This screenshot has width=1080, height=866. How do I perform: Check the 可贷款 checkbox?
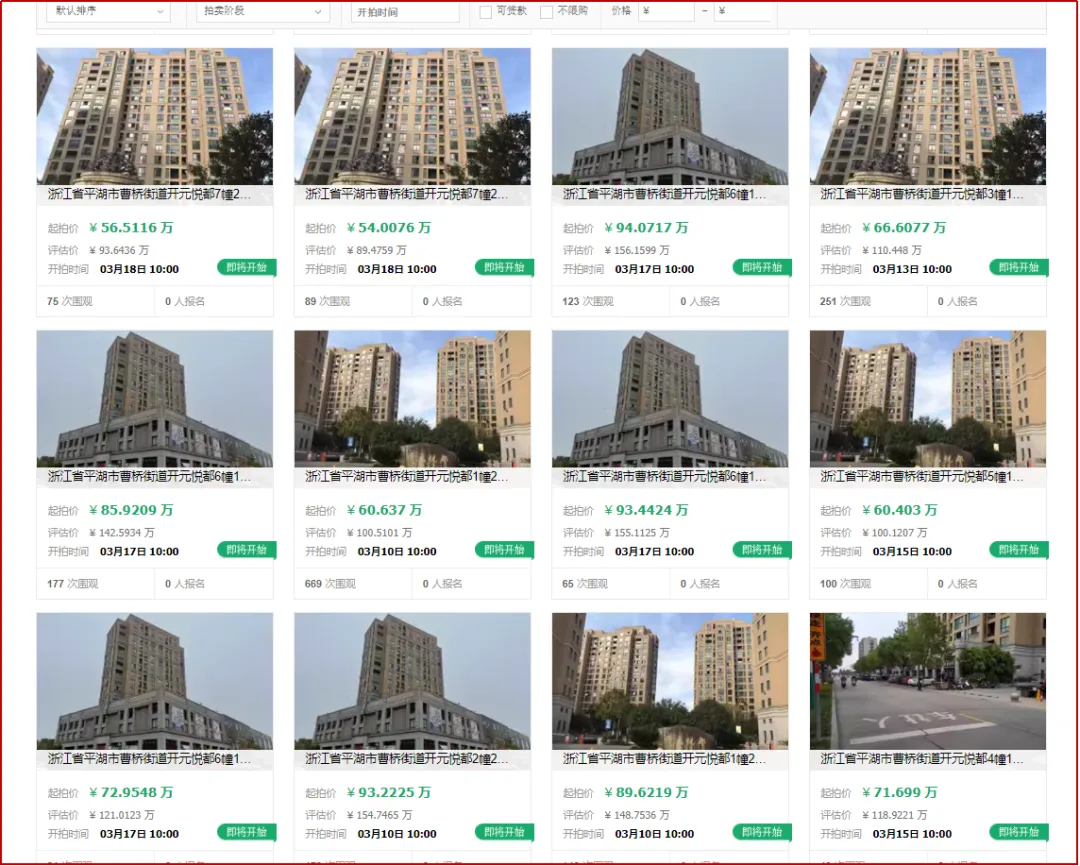click(486, 12)
